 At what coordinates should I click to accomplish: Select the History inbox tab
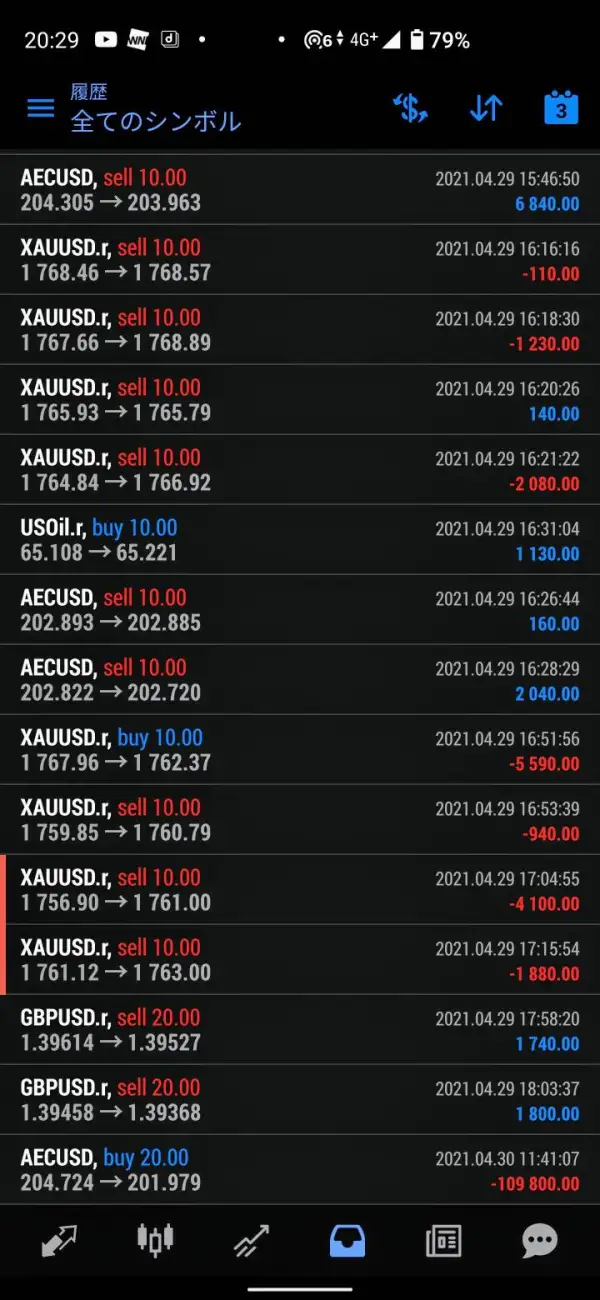pos(347,1241)
